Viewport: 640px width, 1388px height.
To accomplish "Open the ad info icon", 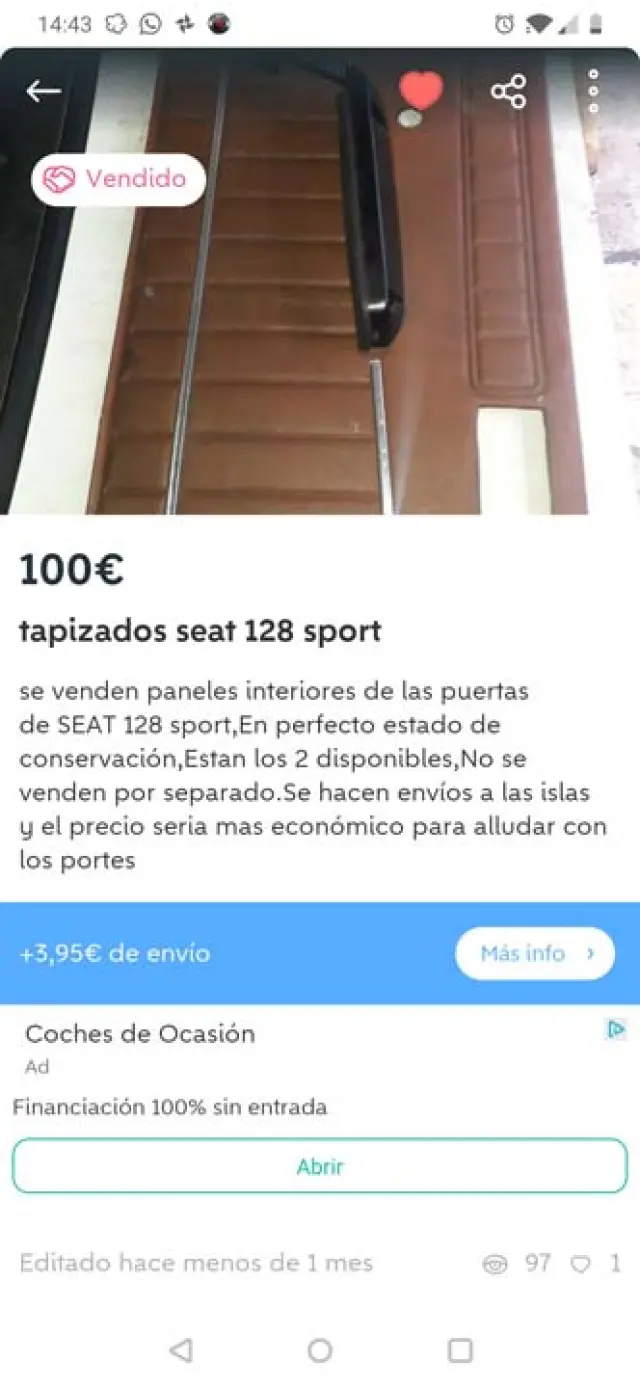I will point(616,1029).
